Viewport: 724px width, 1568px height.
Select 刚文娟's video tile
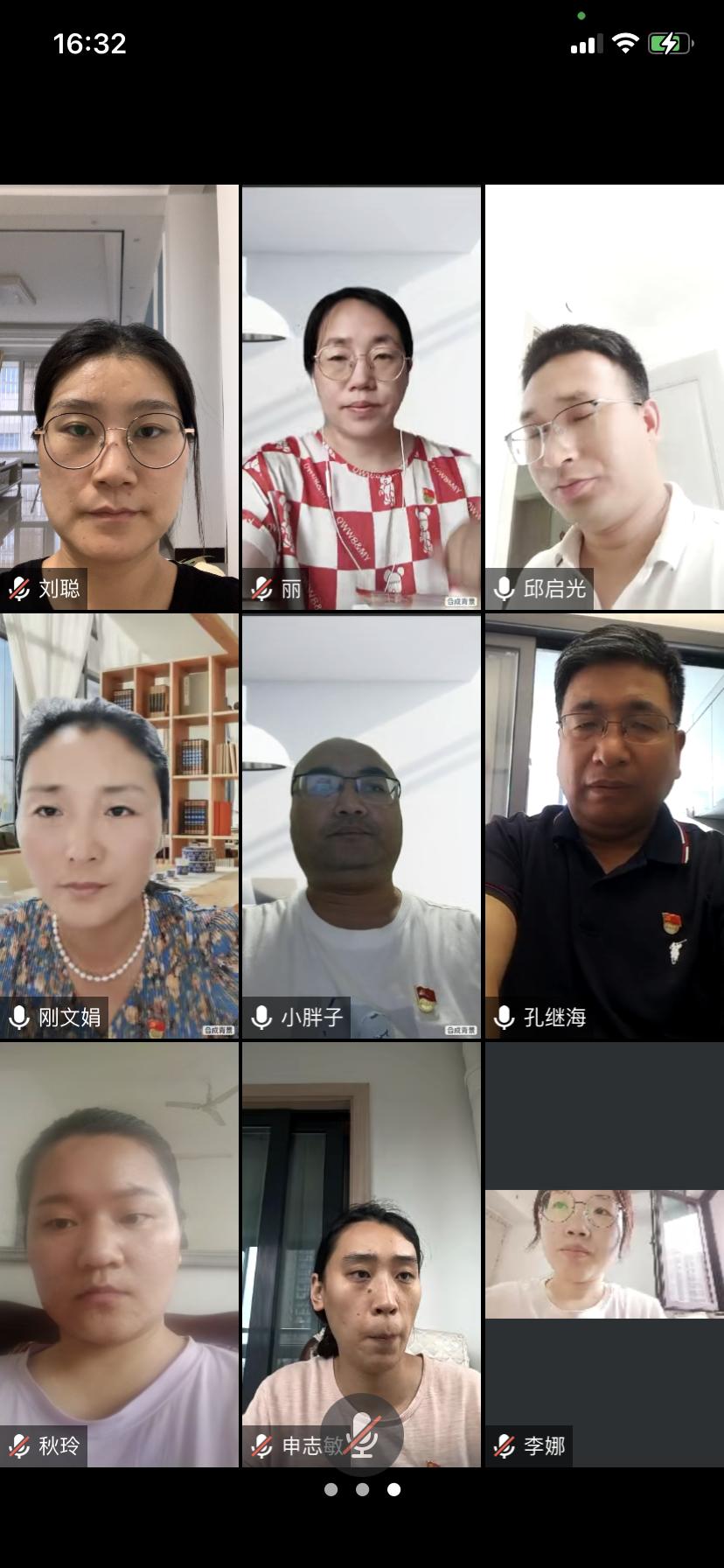[119, 826]
